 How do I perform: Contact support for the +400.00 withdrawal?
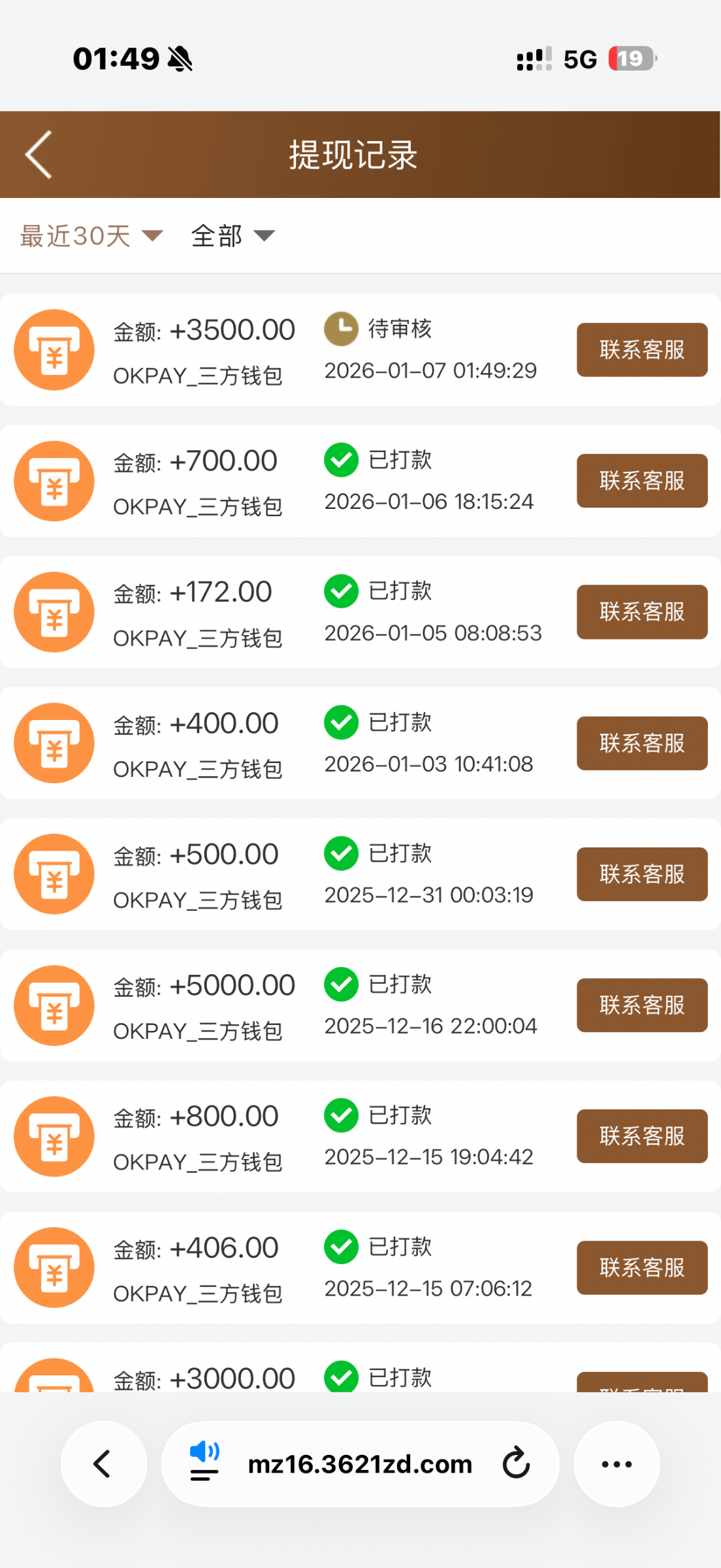[641, 743]
